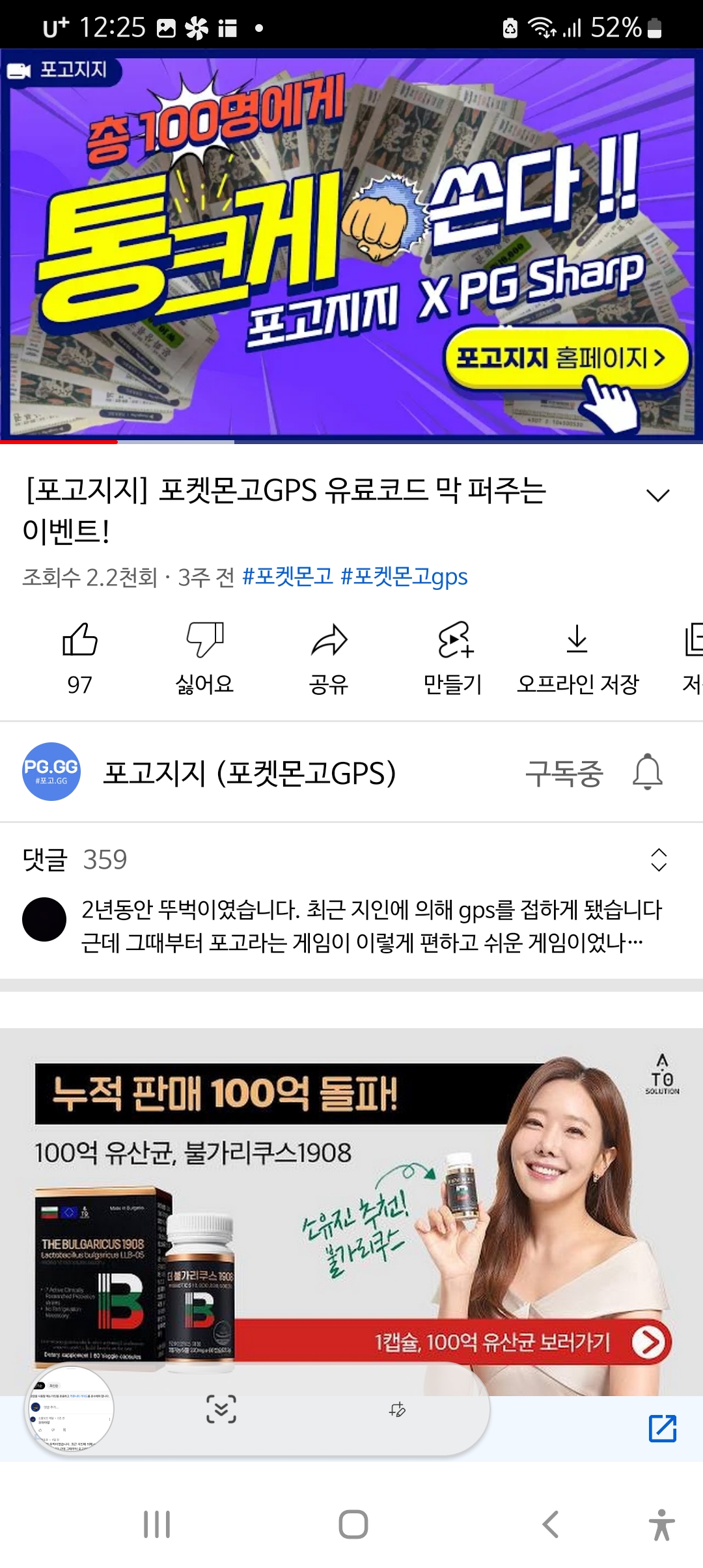This screenshot has height=1568, width=703.
Task: Tap the 구독중 subscription button
Action: pyautogui.click(x=564, y=773)
